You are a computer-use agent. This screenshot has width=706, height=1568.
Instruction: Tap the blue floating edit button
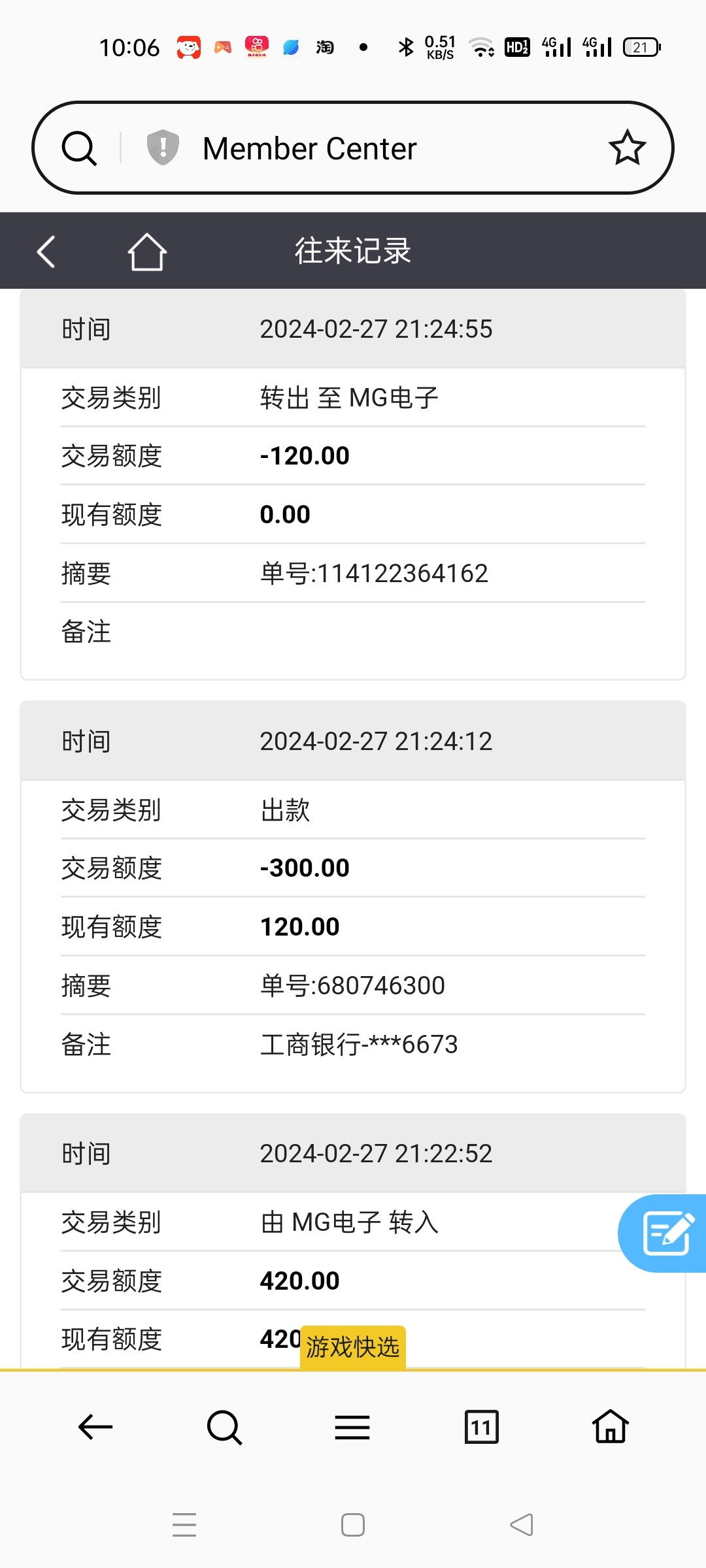(x=665, y=1233)
